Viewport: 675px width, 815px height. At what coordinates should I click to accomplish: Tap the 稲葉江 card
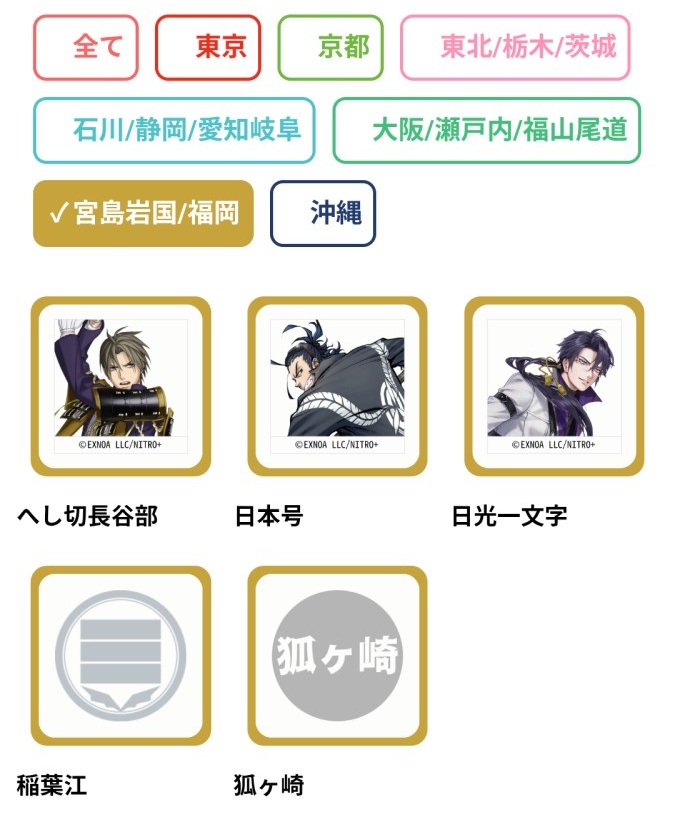click(121, 656)
